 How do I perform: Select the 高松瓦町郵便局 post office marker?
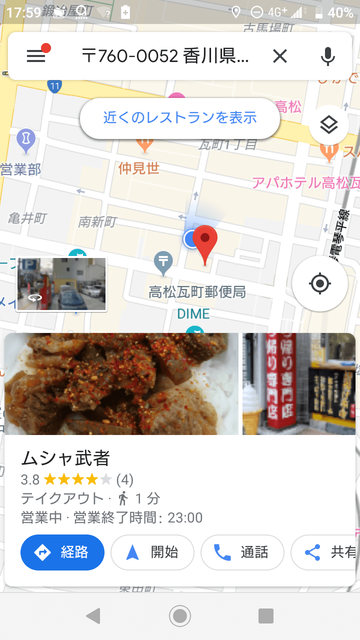pyautogui.click(x=163, y=264)
